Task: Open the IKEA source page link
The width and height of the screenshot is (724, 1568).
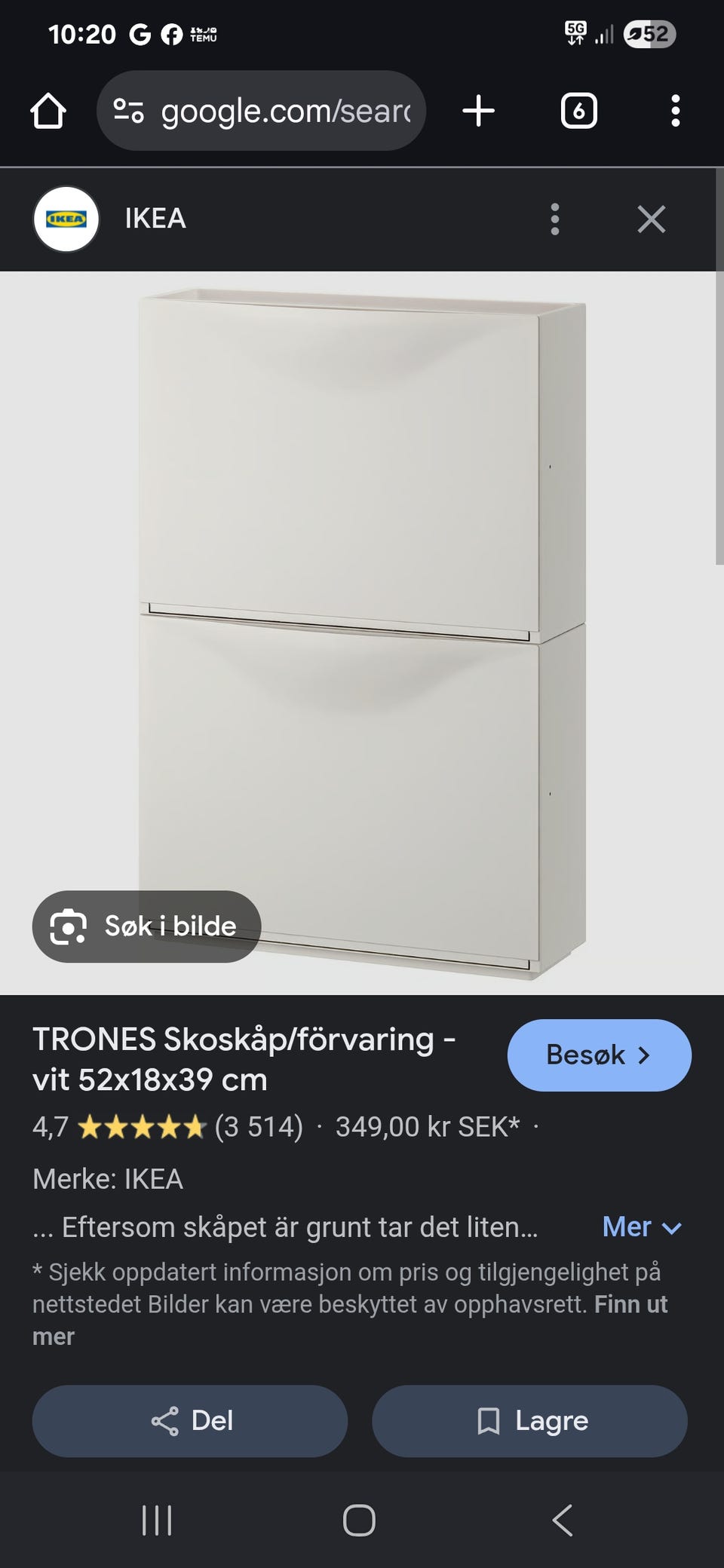Action: pos(155,219)
